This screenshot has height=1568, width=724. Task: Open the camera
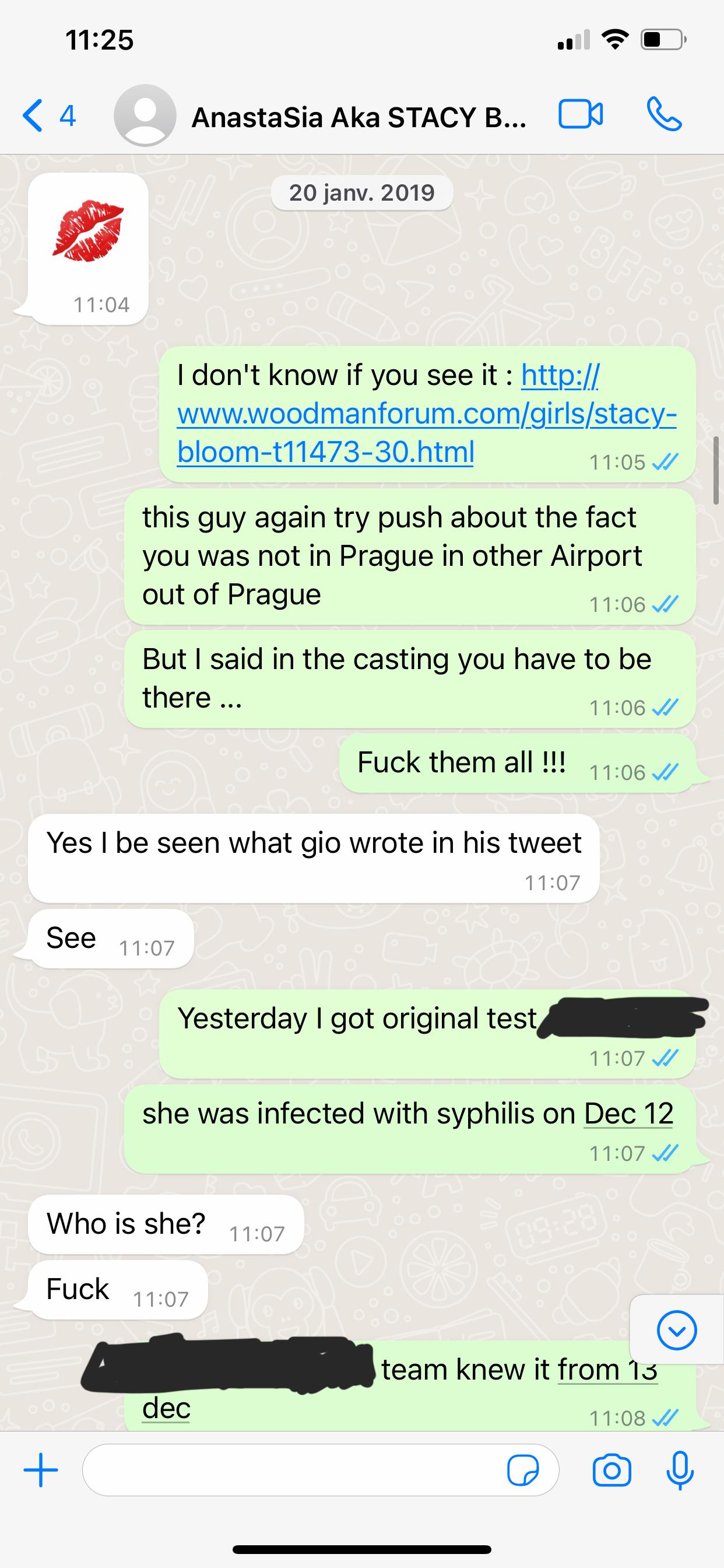tap(611, 1470)
